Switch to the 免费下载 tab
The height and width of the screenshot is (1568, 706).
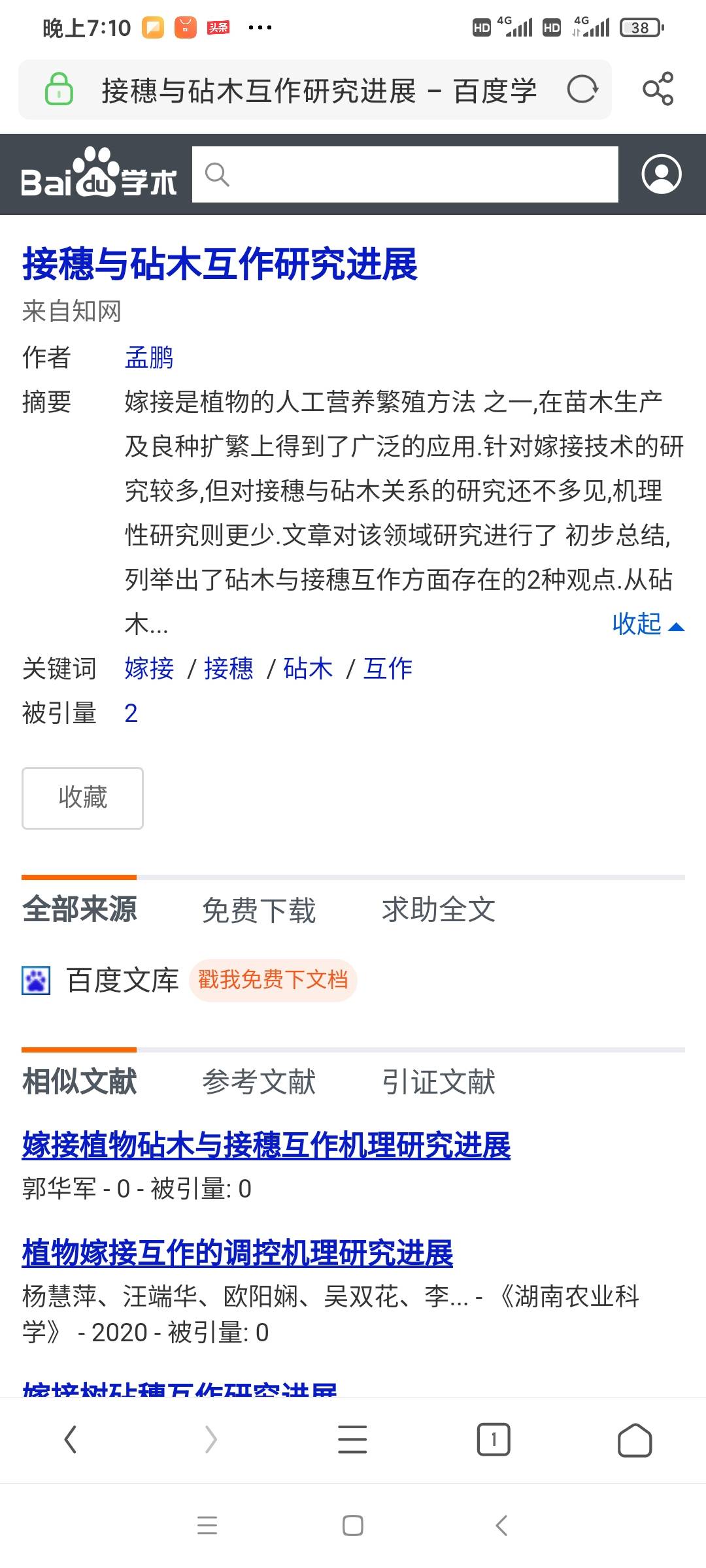(x=259, y=910)
